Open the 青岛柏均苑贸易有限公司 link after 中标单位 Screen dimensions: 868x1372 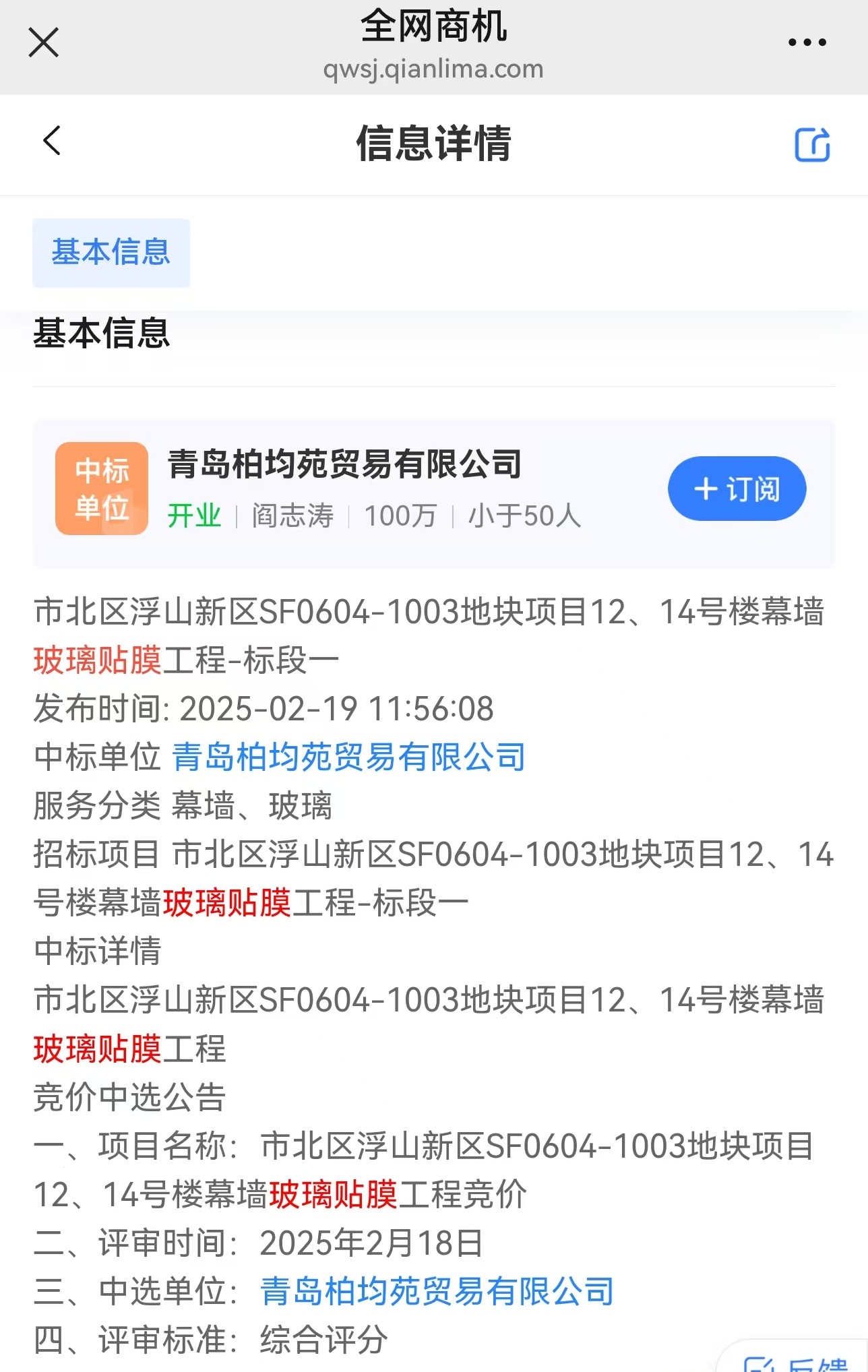tap(348, 757)
